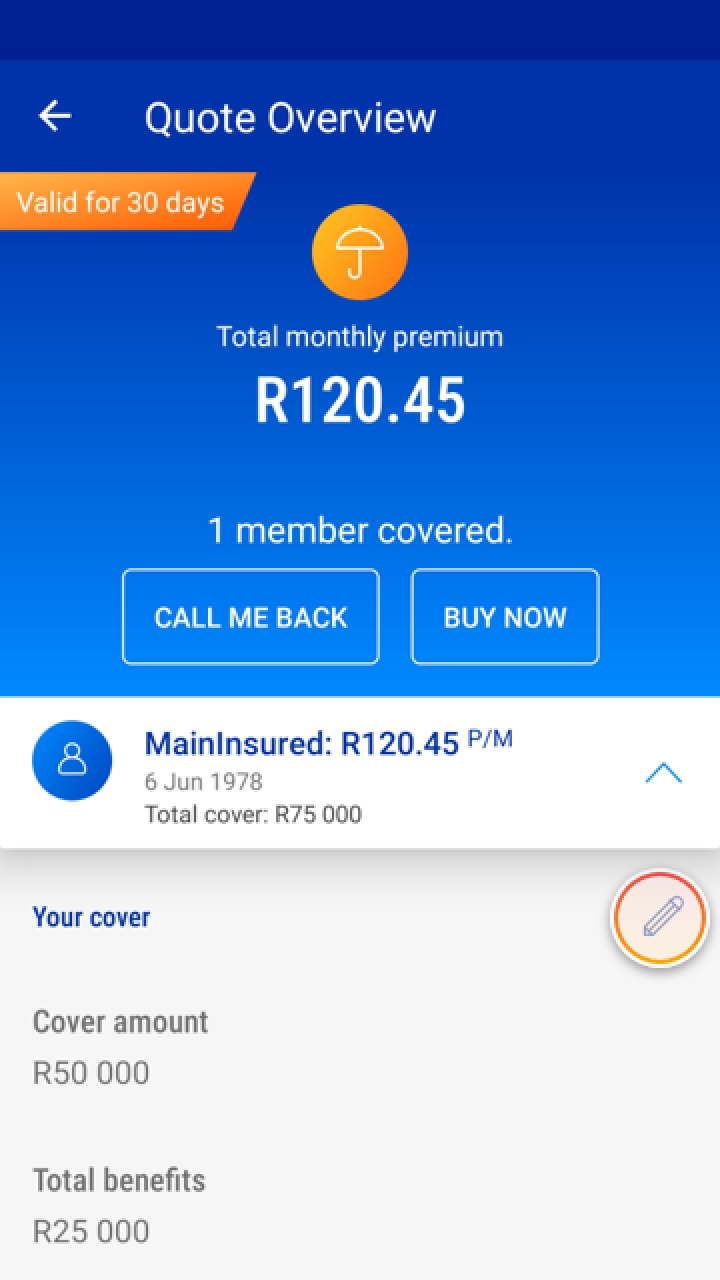720x1280 pixels.
Task: Select the total monthly premium amount R120.45
Action: click(x=360, y=399)
